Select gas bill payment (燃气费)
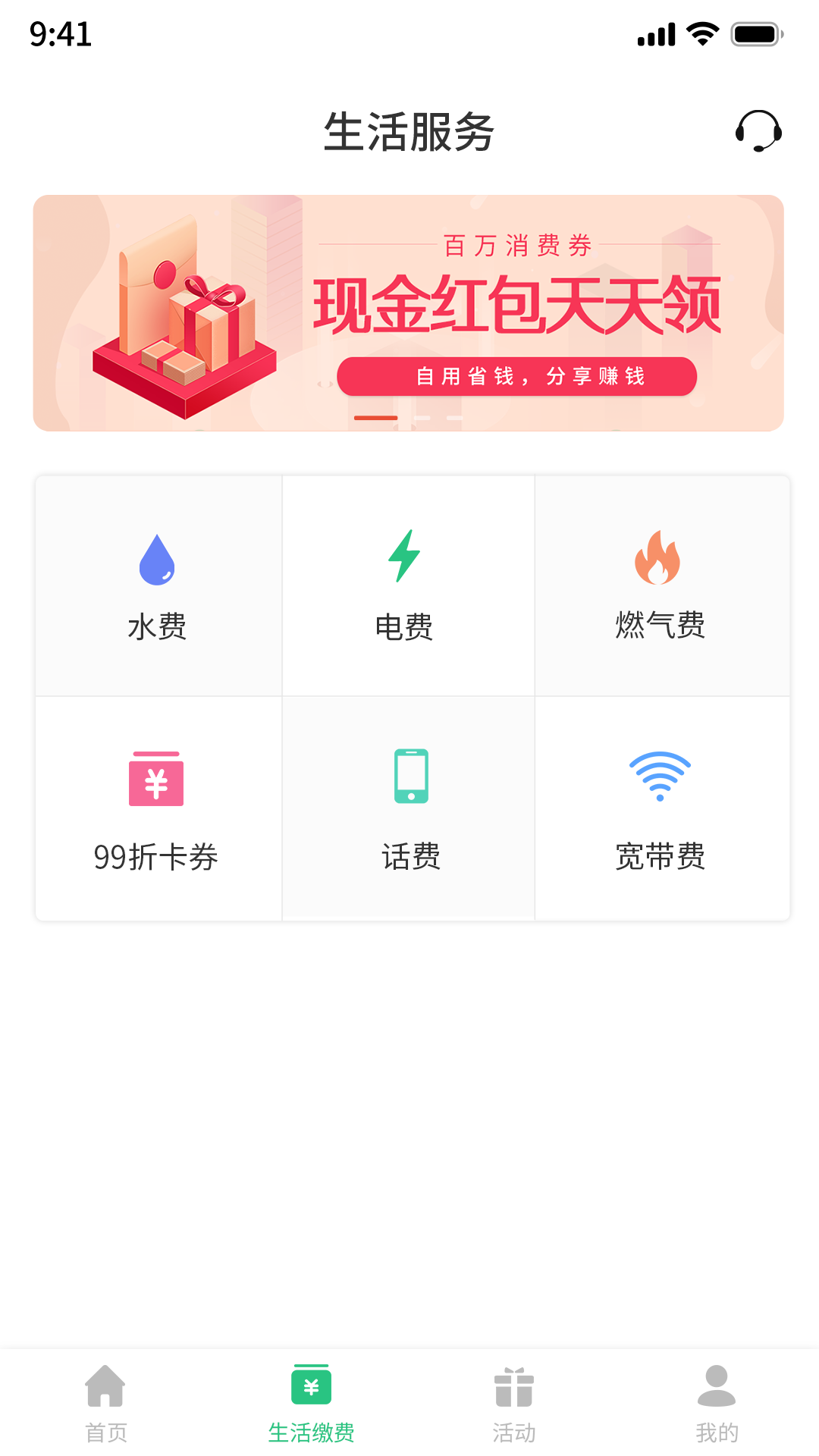Image resolution: width=819 pixels, height=1456 pixels. 661,585
